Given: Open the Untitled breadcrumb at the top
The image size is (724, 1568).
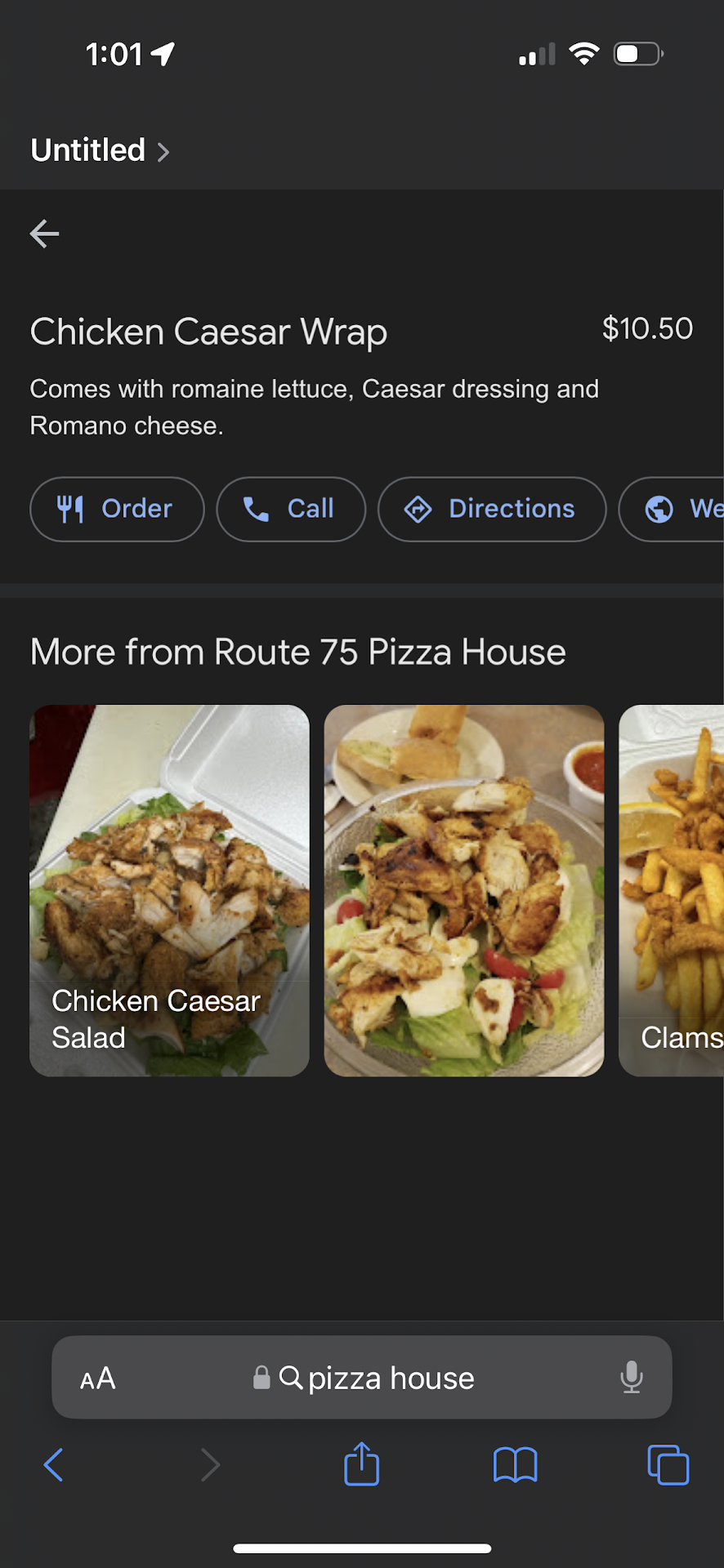Looking at the screenshot, I should 100,151.
